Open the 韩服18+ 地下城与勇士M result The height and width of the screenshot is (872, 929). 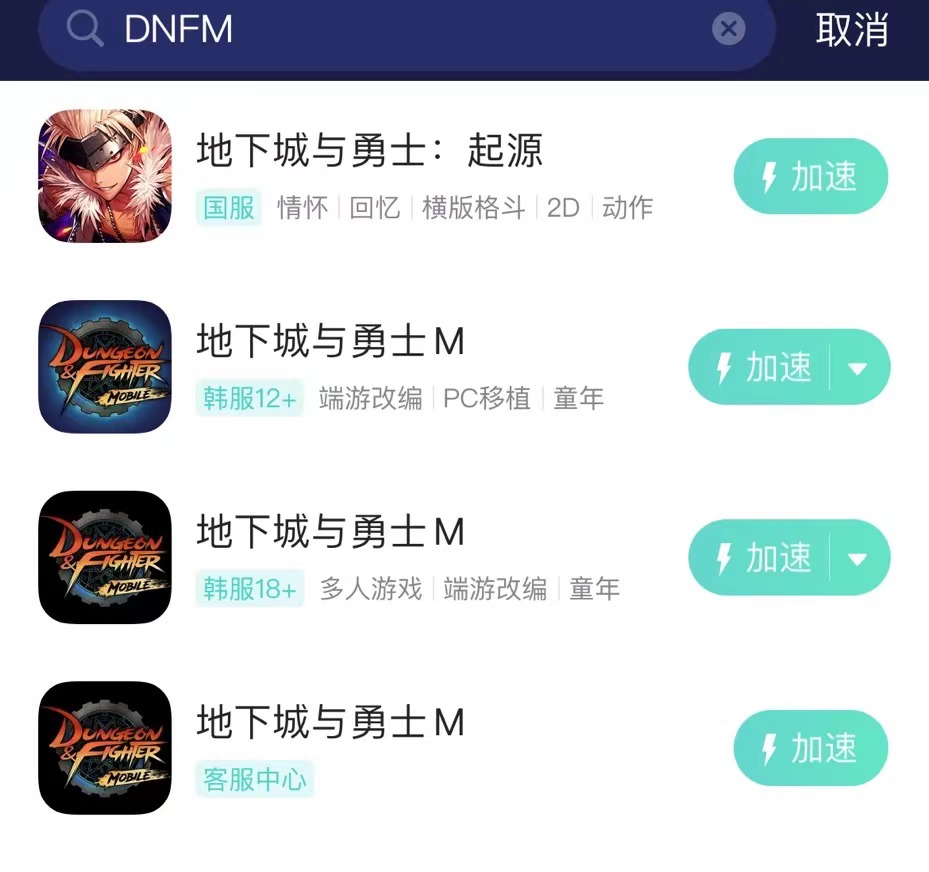click(331, 533)
